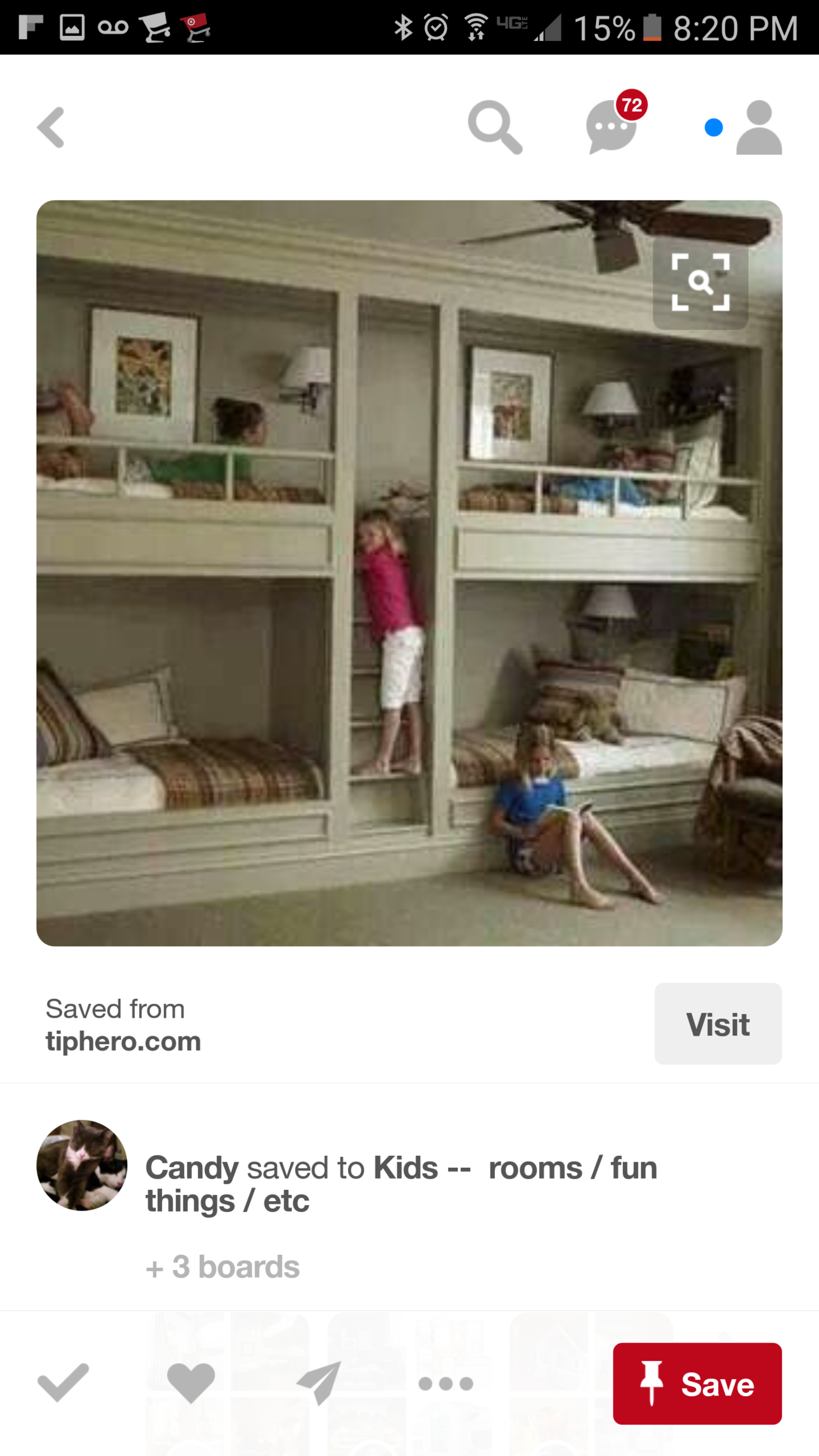Like this pin with the heart
819x1456 pixels.
tap(191, 1383)
